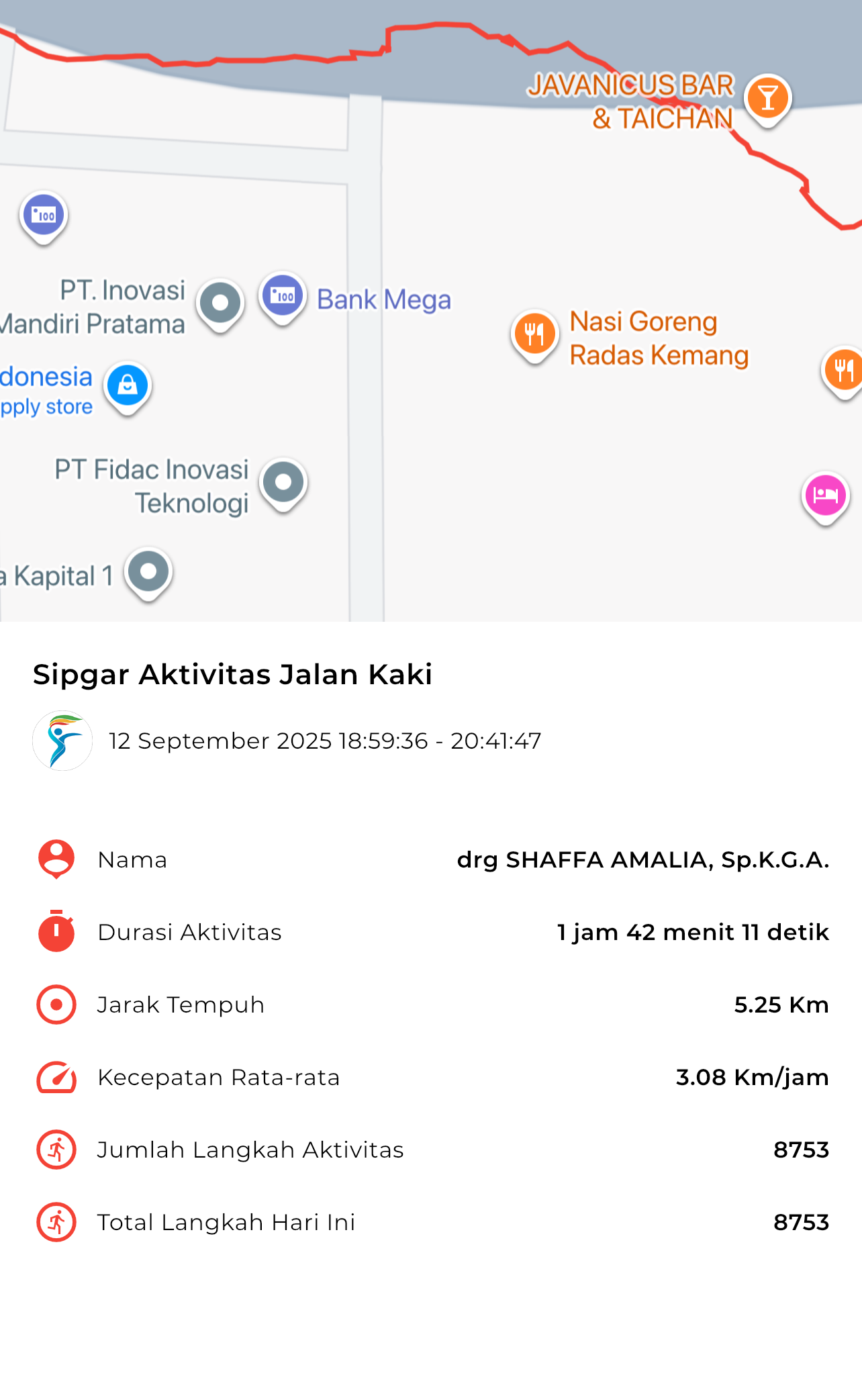Viewport: 862px width, 1400px height.
Task: Select the Bank Mega map pin
Action: (x=283, y=298)
